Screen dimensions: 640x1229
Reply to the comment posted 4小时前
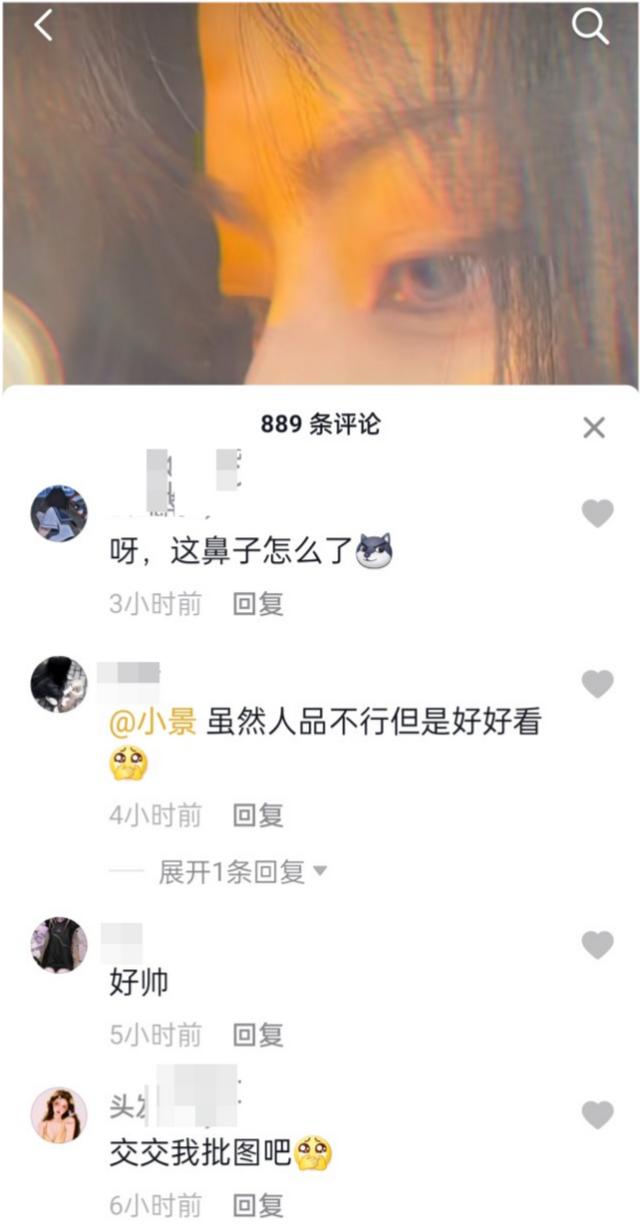pos(258,816)
